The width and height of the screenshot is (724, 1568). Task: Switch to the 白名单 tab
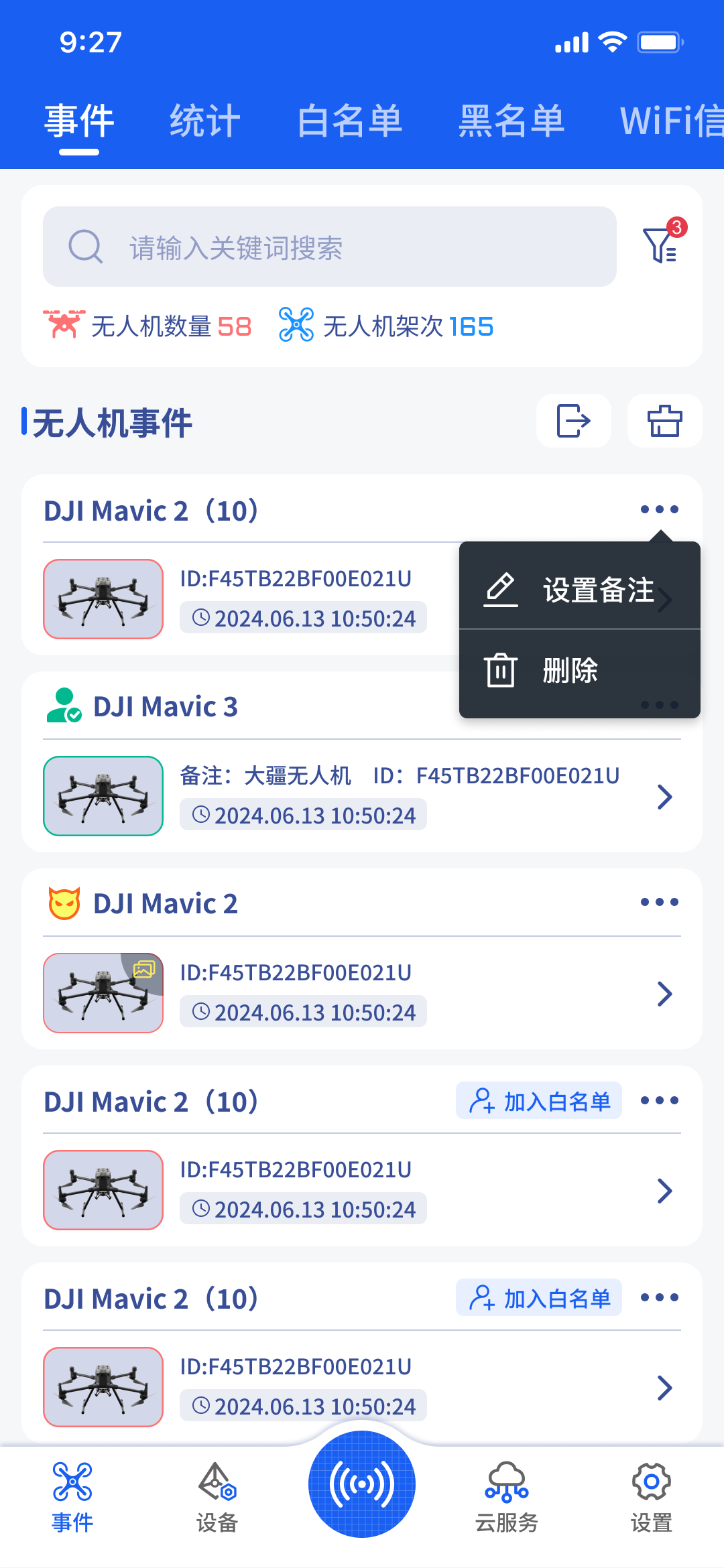[349, 122]
